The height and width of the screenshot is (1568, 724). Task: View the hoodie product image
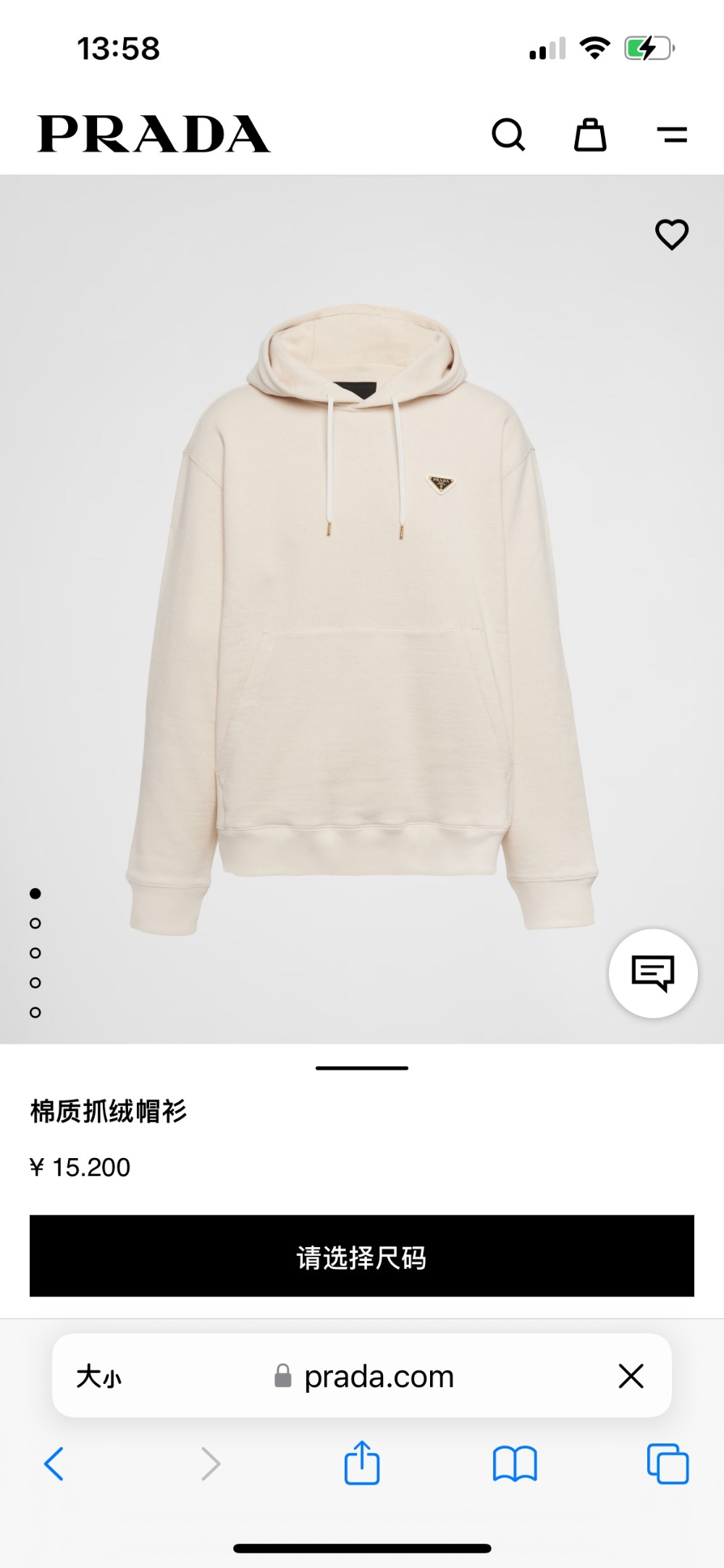click(x=362, y=616)
